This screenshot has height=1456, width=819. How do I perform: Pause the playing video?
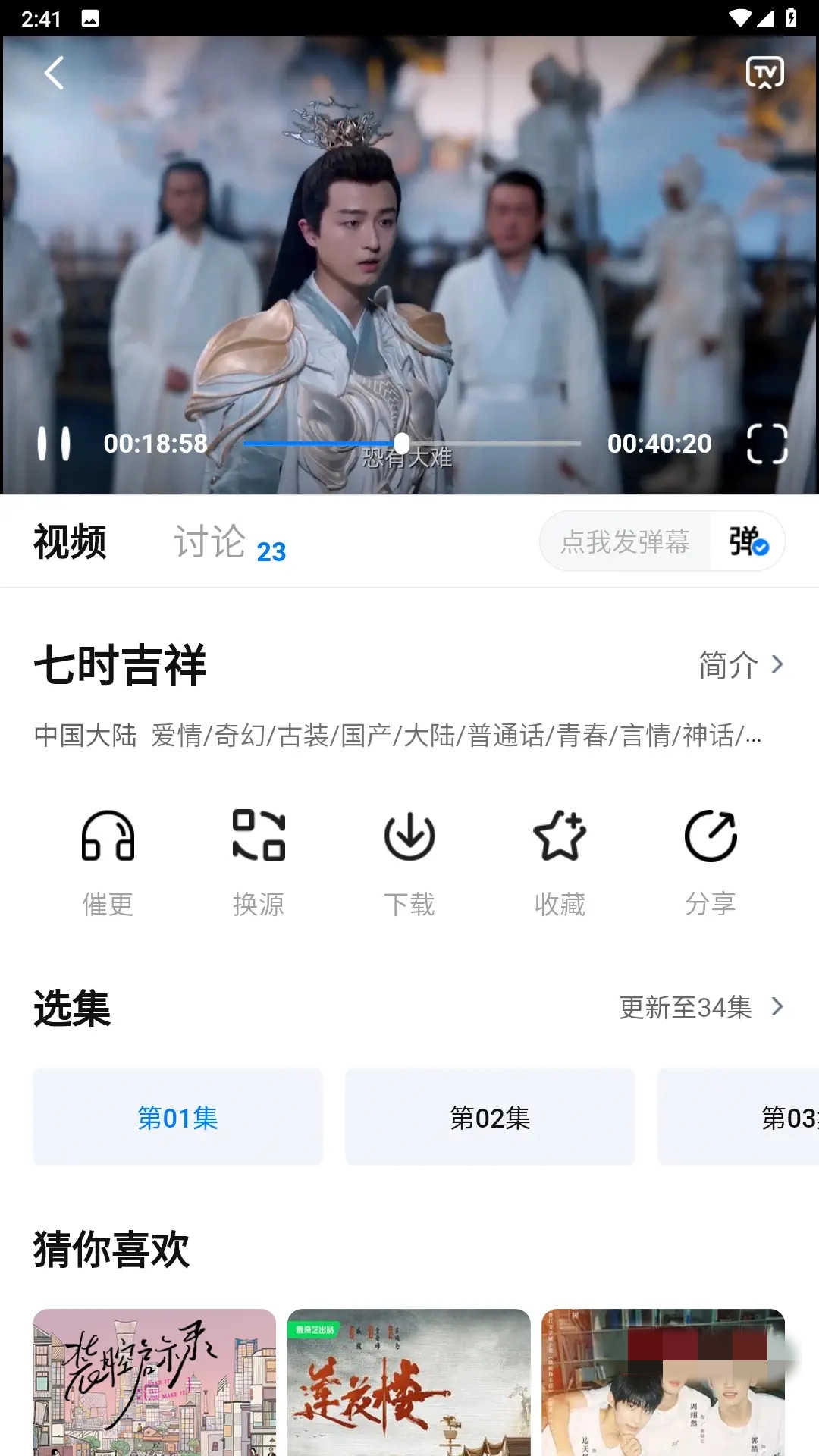pyautogui.click(x=55, y=444)
